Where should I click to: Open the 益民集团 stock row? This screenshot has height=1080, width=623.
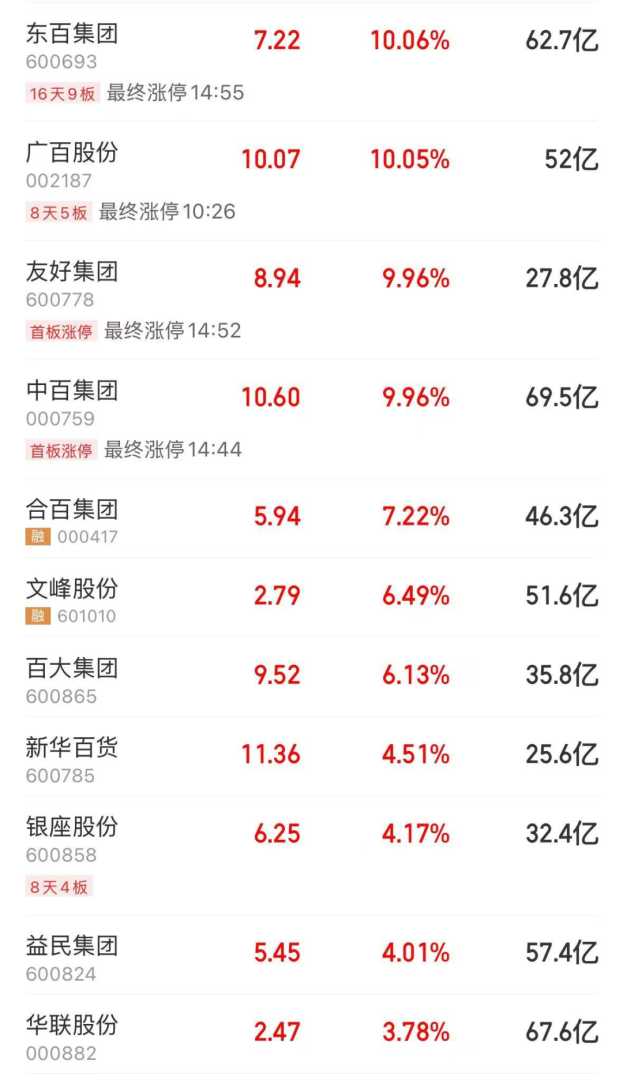(x=72, y=946)
